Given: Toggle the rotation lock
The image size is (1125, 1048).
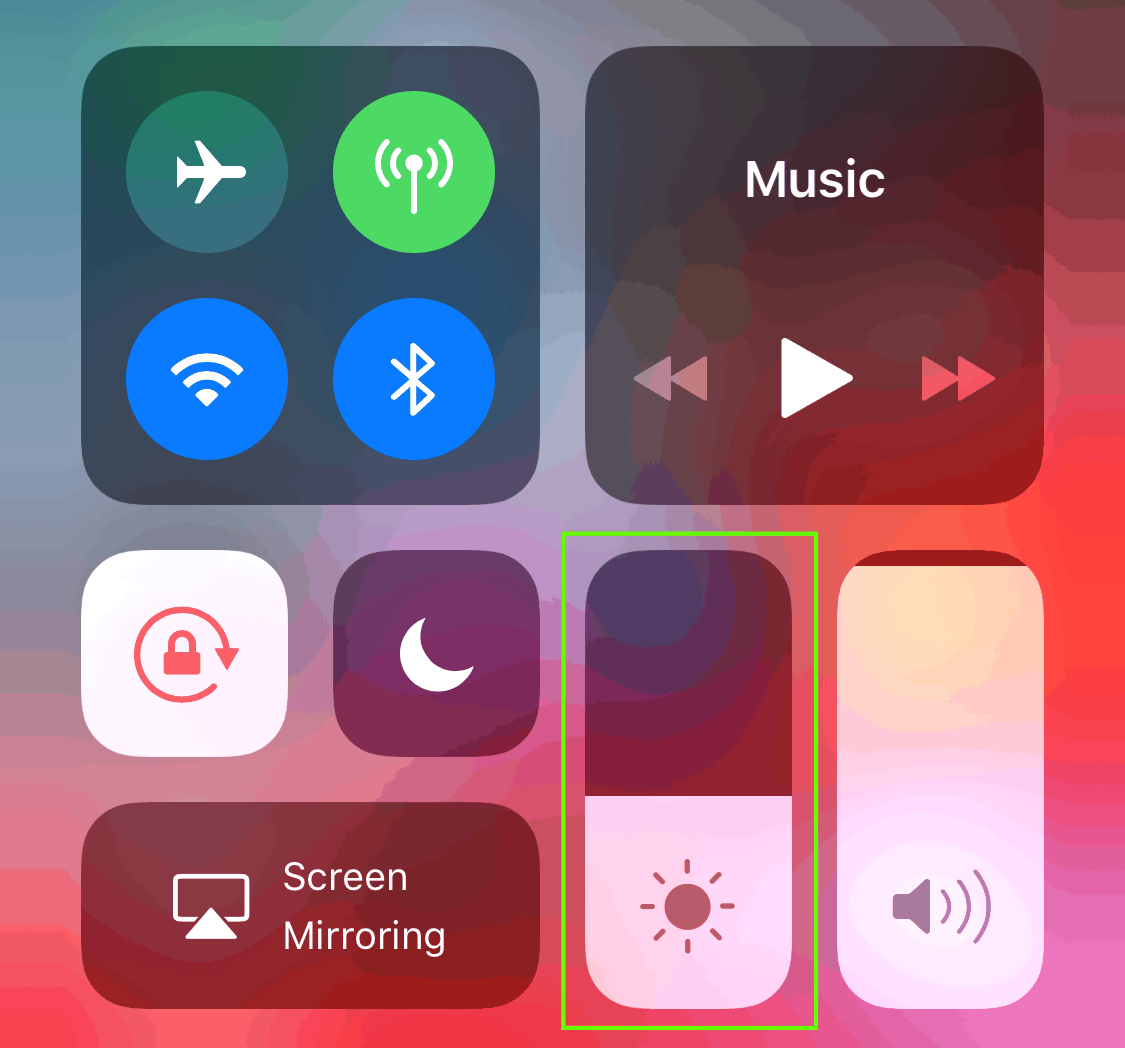Looking at the screenshot, I should pos(184,653).
